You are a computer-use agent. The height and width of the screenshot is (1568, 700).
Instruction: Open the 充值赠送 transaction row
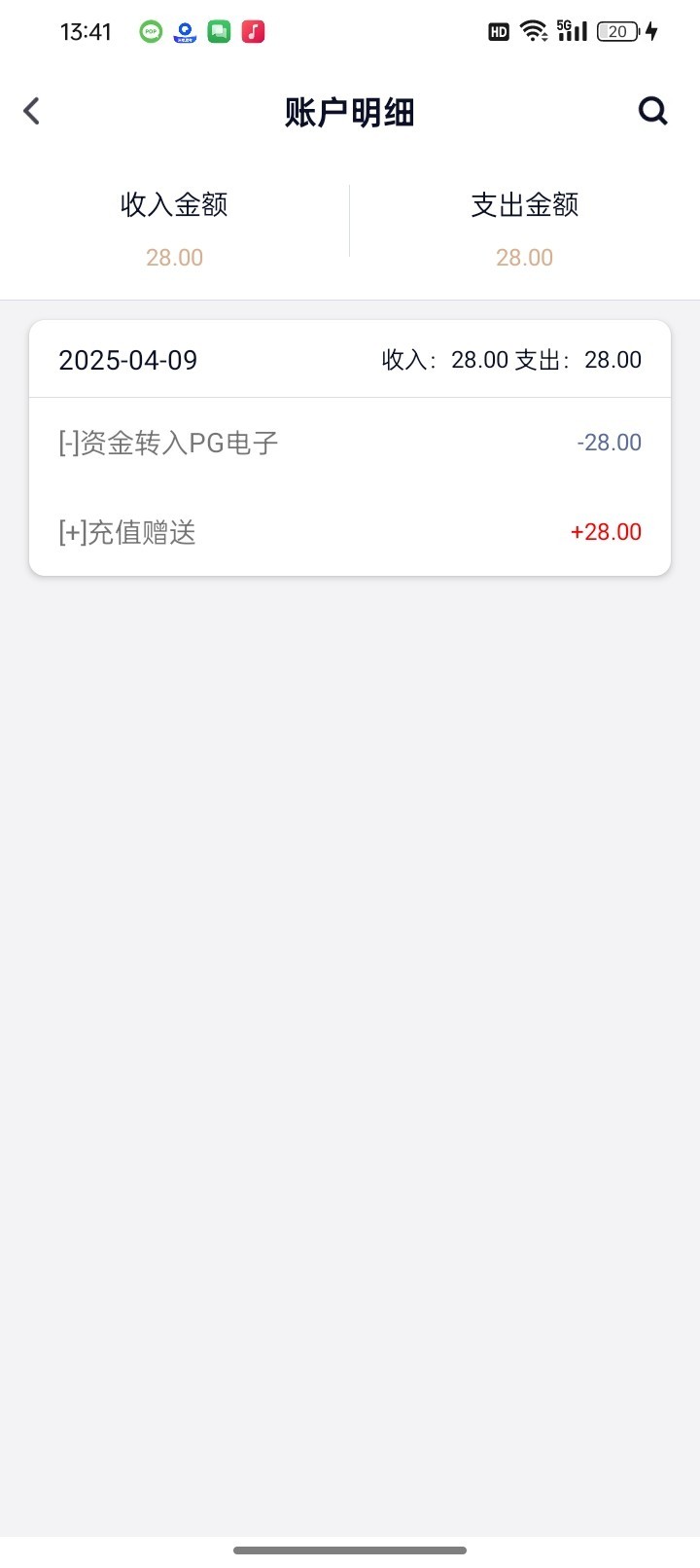(350, 532)
